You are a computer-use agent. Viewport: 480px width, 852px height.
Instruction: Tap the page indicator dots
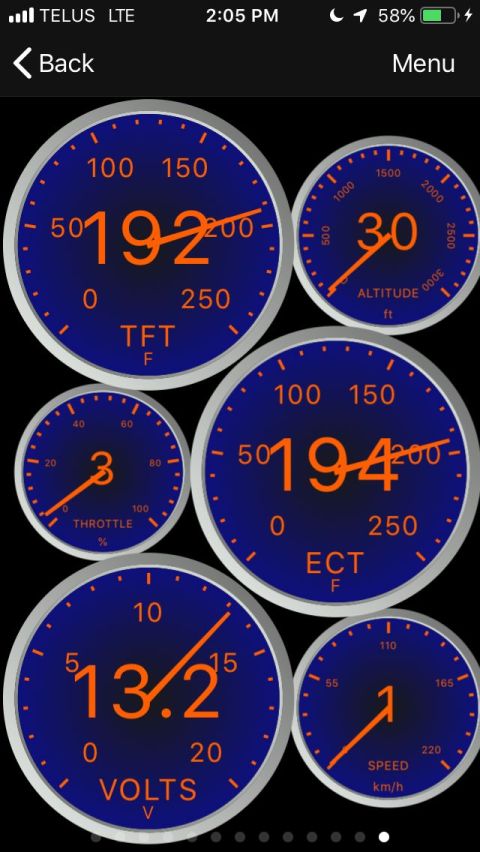(x=240, y=837)
